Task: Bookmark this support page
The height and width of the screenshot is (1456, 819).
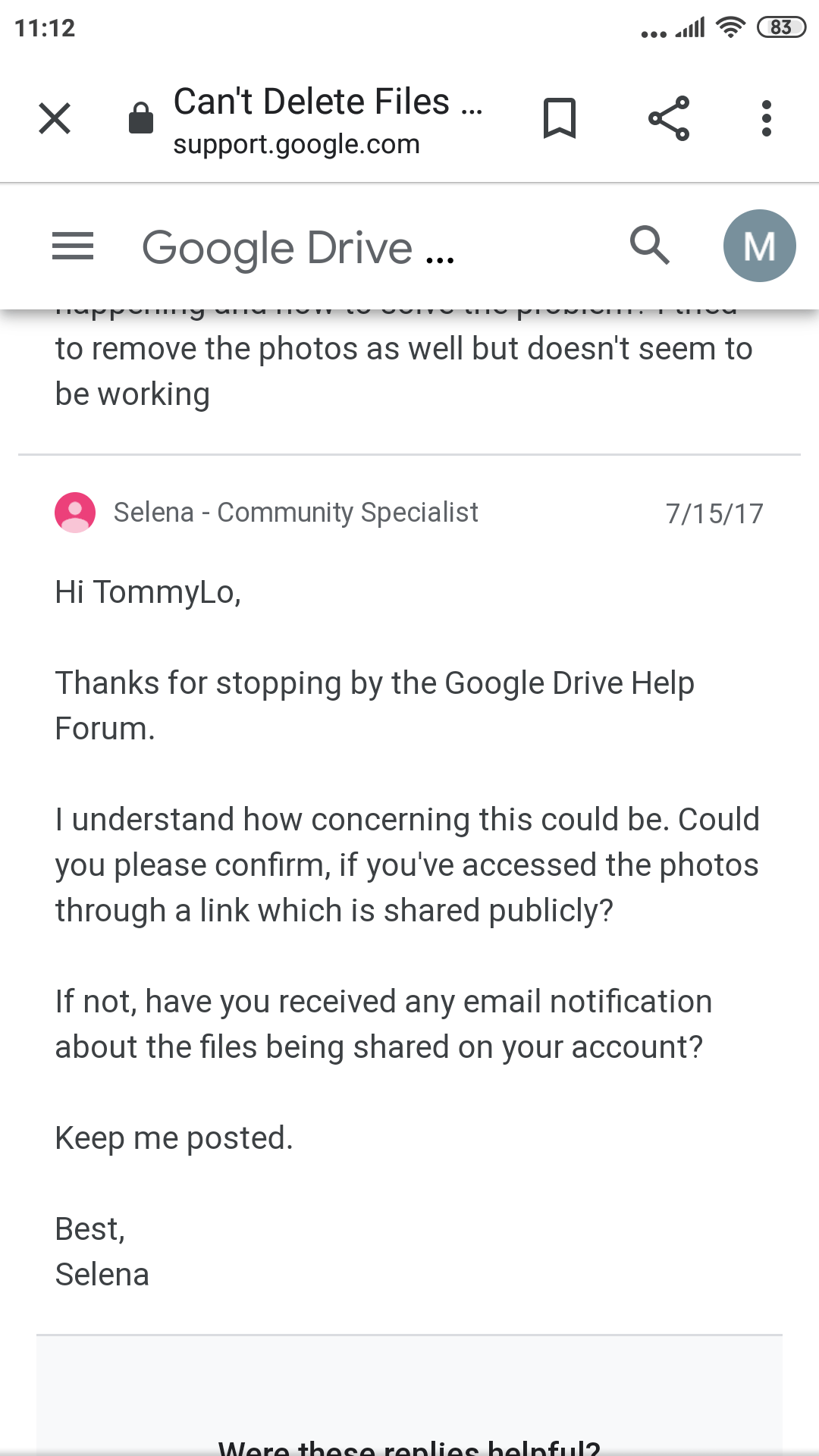Action: point(560,118)
